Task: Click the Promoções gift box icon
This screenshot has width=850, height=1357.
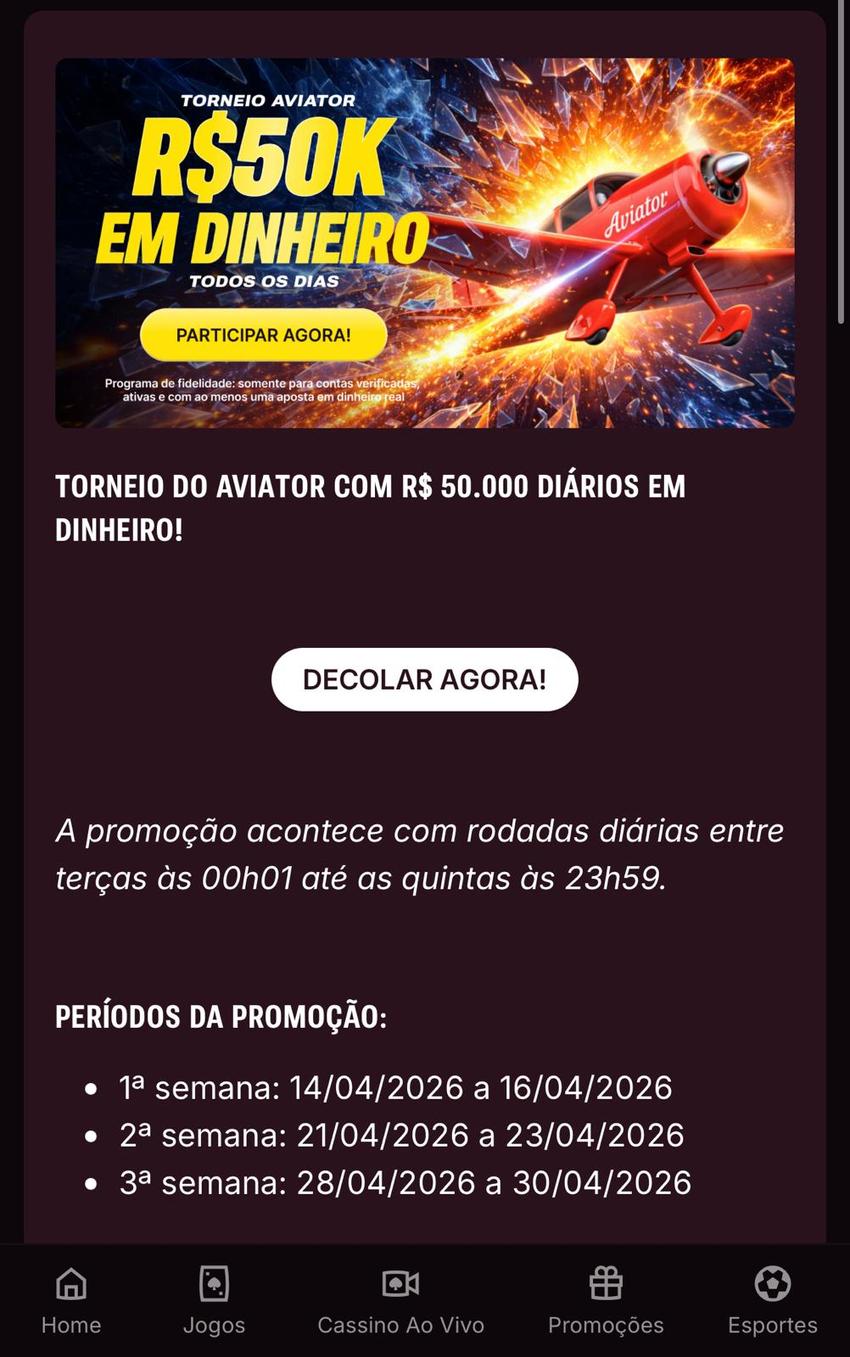Action: tap(605, 1284)
